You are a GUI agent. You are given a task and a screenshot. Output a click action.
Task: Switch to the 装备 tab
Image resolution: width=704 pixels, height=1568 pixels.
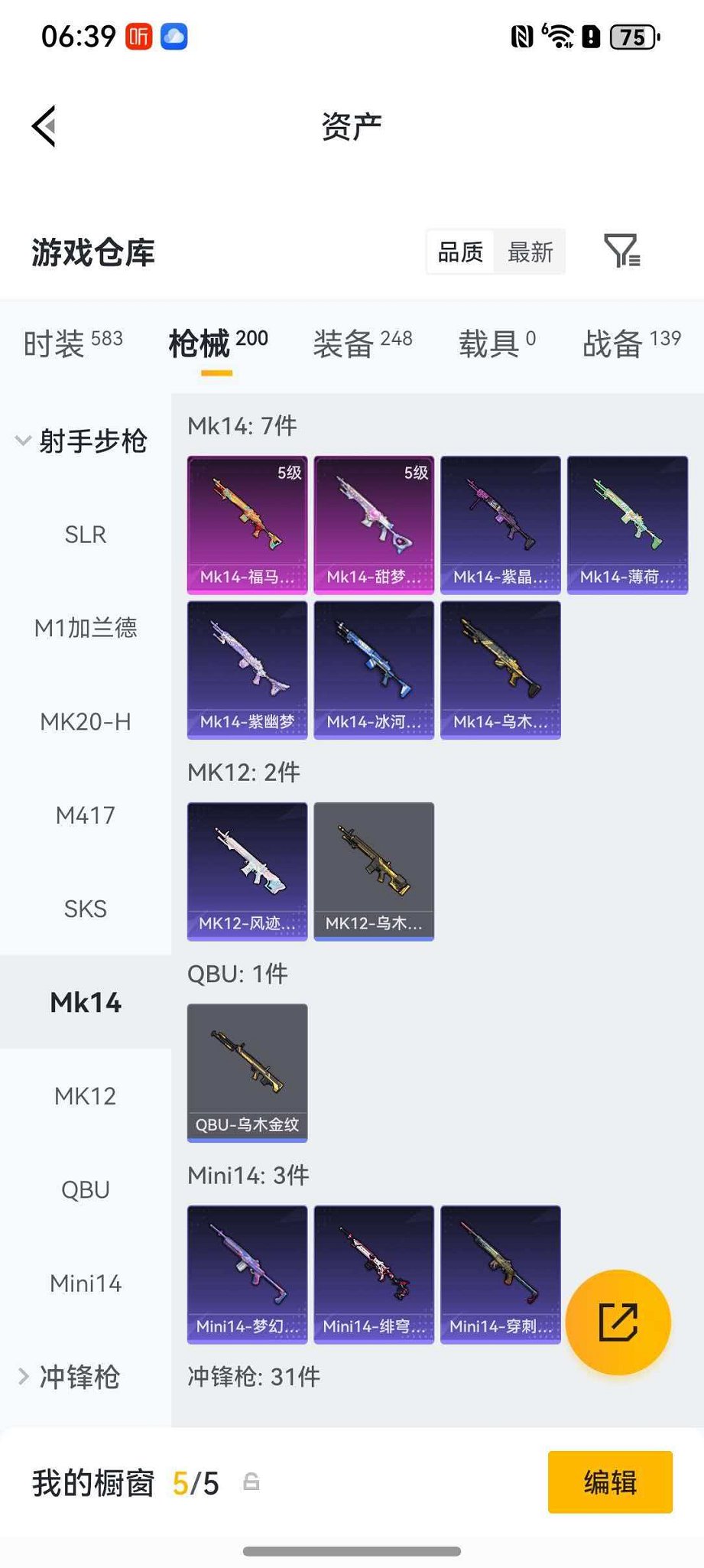(x=362, y=343)
